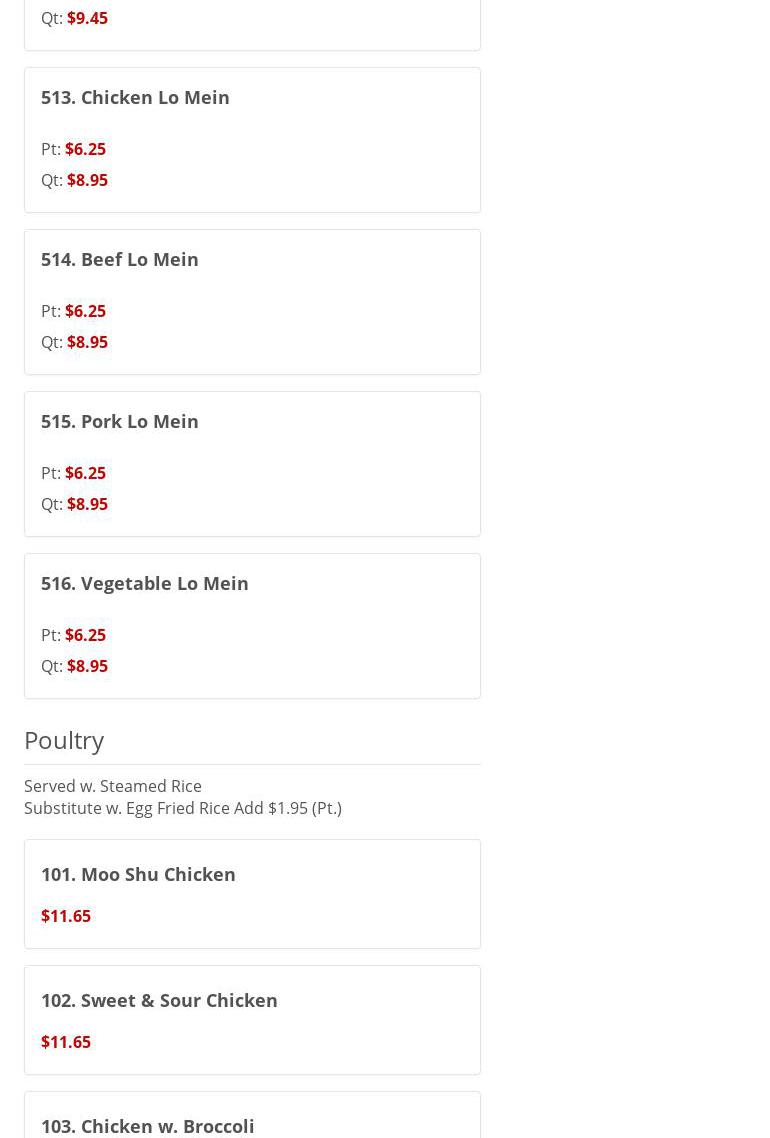Tap 103. Chicken w. Broccoli item
Image resolution: width=770 pixels, height=1138 pixels.
tap(148, 1126)
